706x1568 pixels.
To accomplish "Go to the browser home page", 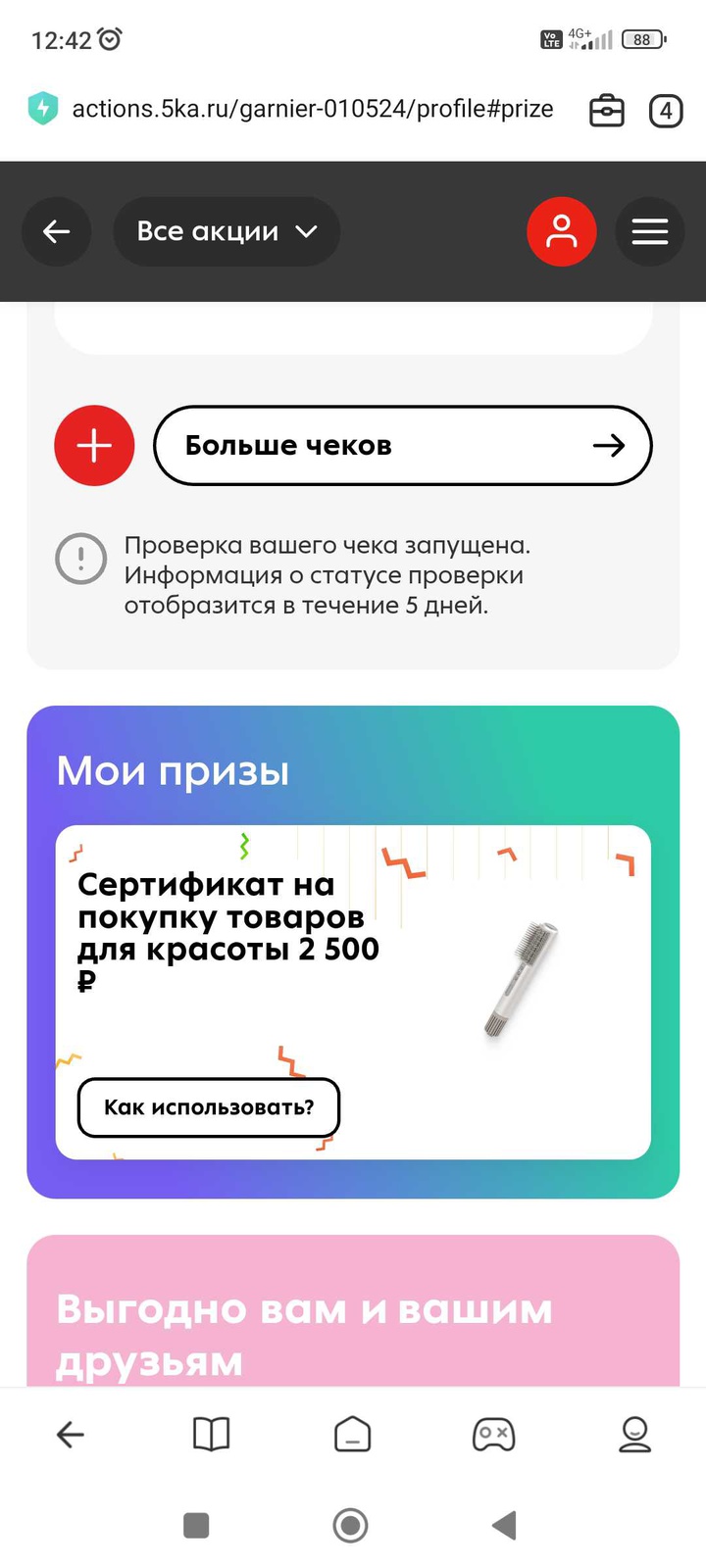I will point(352,1435).
